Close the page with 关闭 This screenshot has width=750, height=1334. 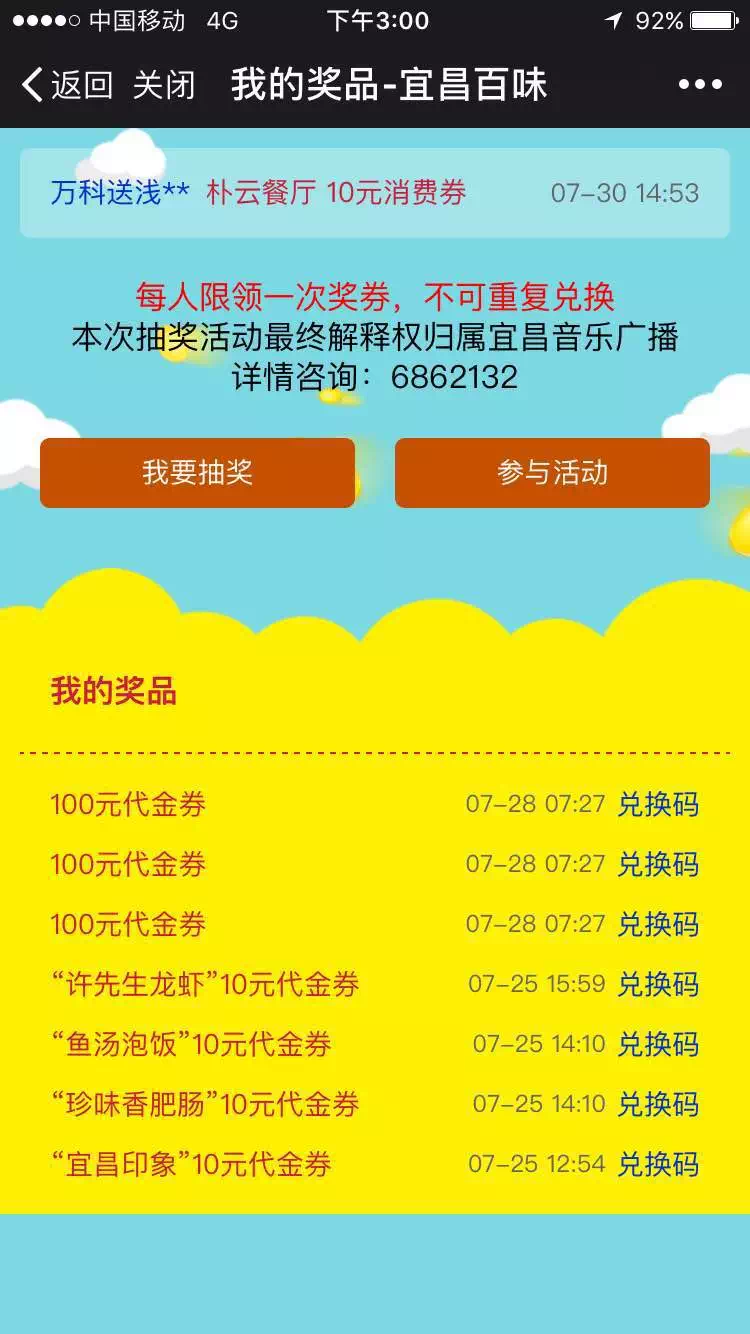(163, 85)
